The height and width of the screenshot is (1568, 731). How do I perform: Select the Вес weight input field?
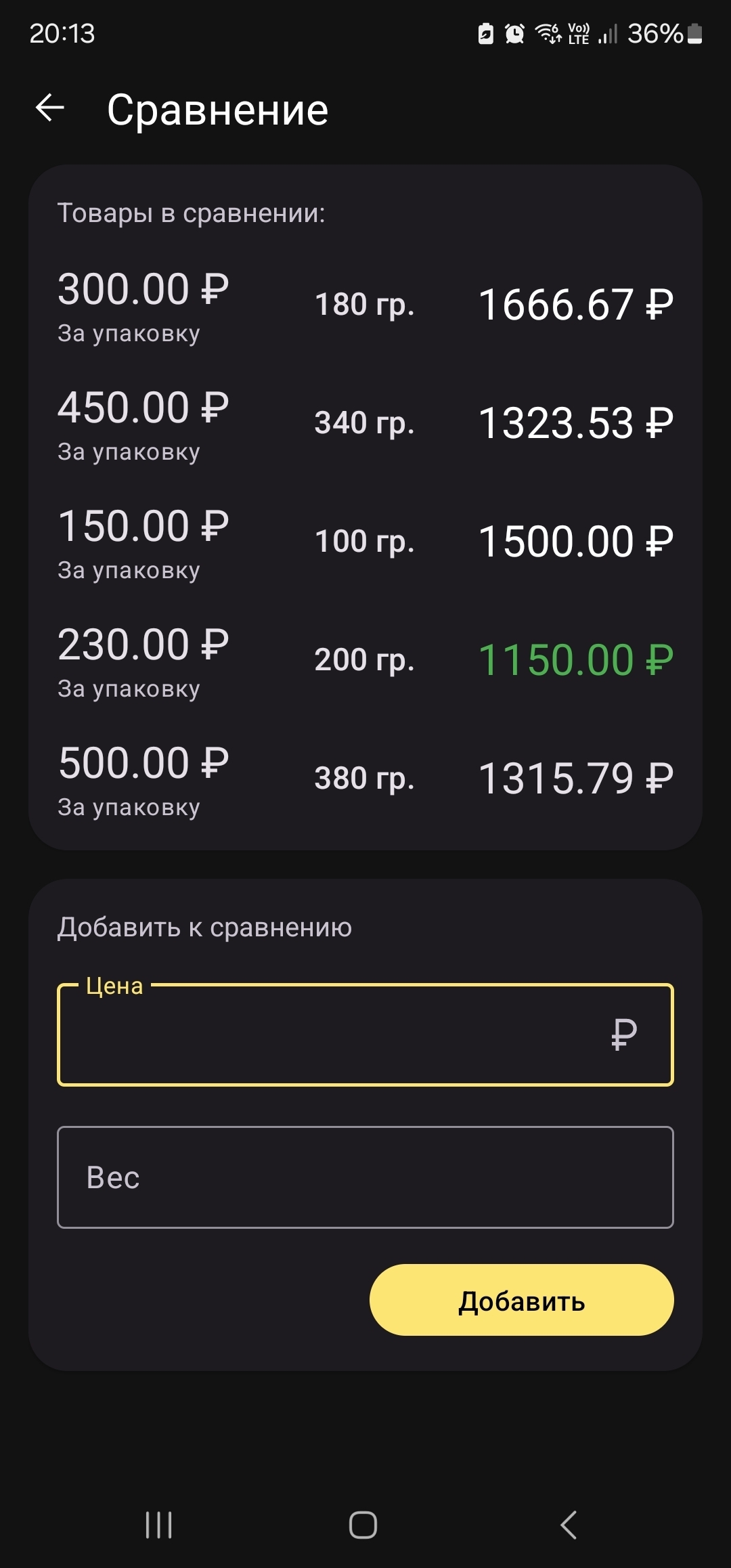pyautogui.click(x=365, y=1177)
